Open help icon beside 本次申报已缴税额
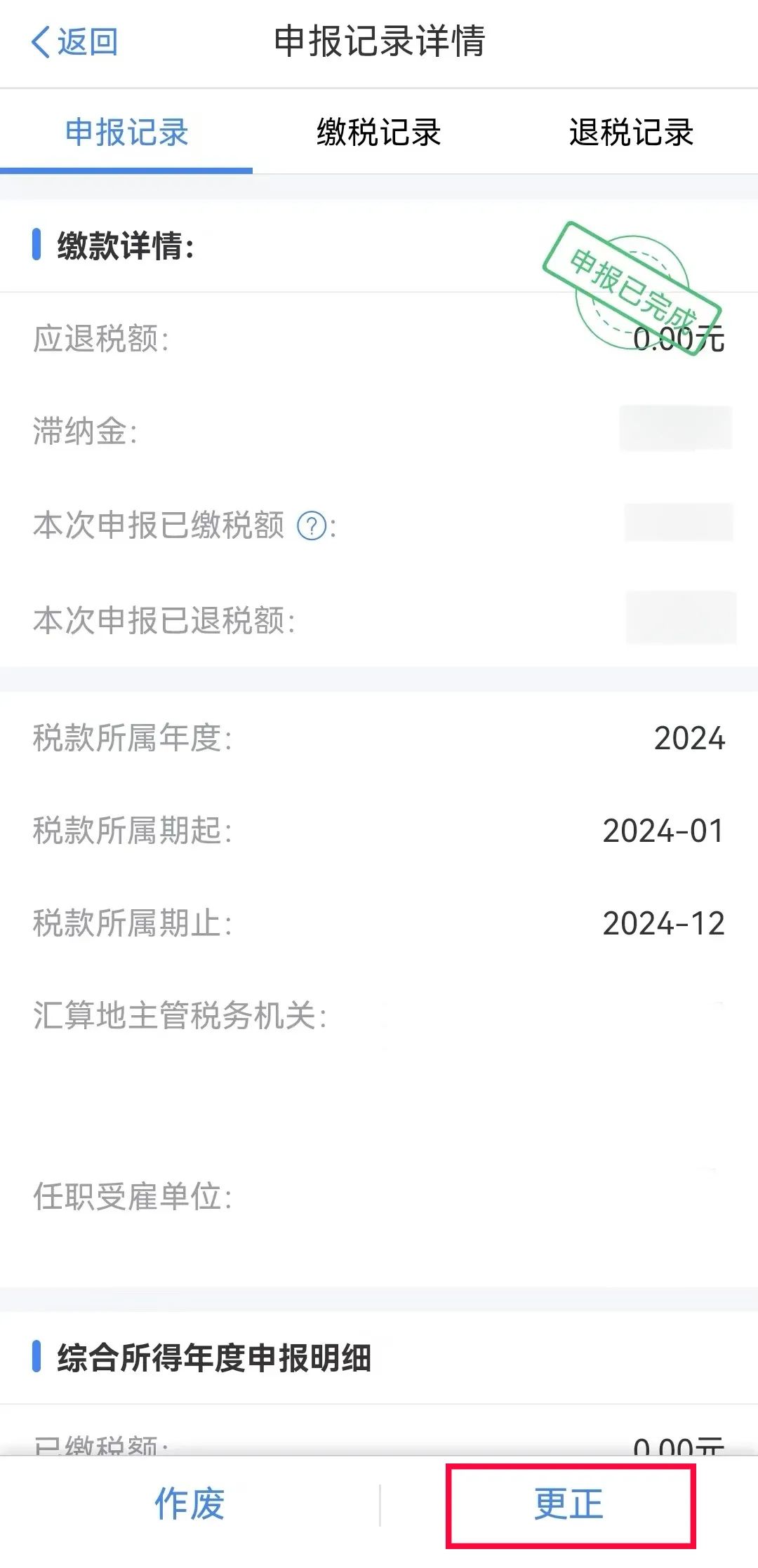This screenshot has height=1568, width=758. click(x=312, y=525)
